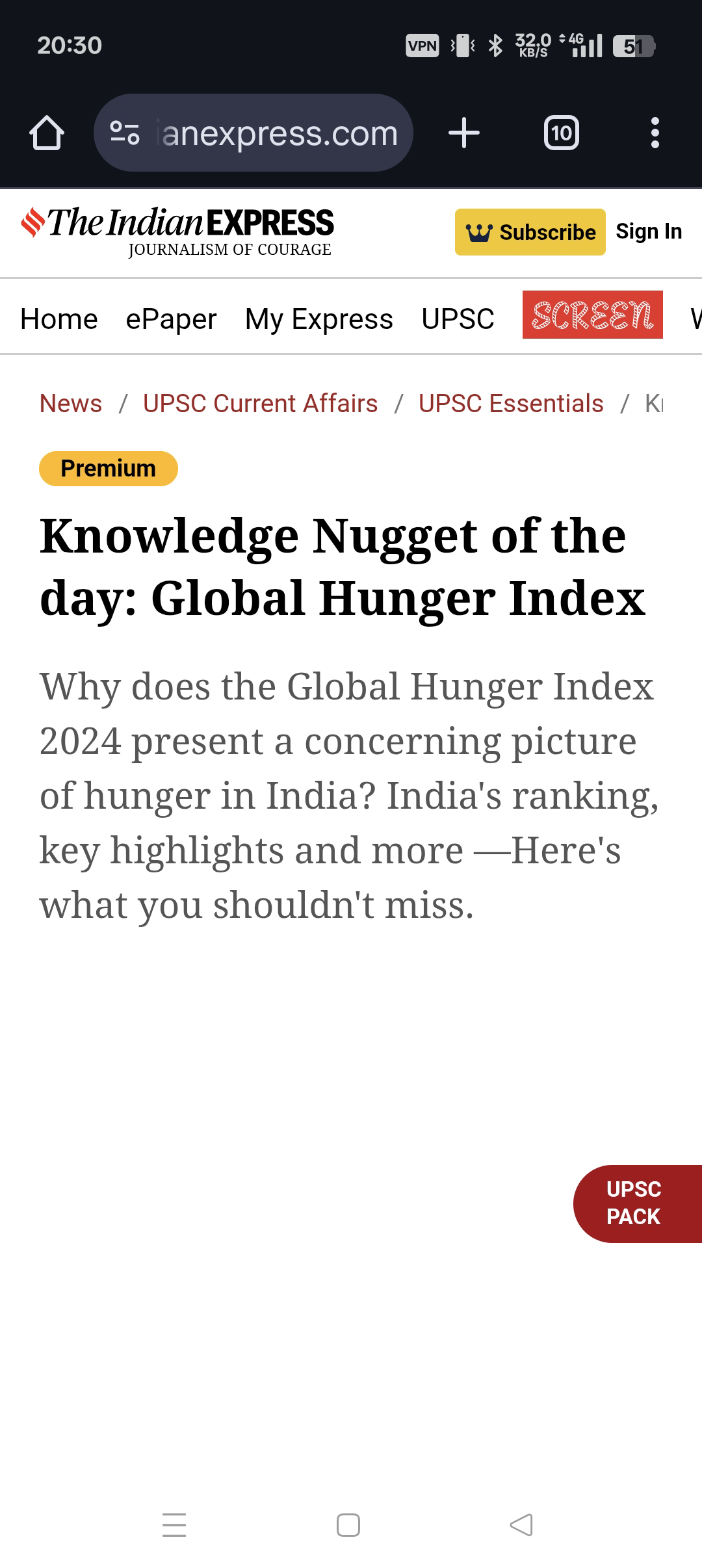This screenshot has width=702, height=1568.
Task: Open the tab switcher showing 10 tabs
Action: (562, 133)
